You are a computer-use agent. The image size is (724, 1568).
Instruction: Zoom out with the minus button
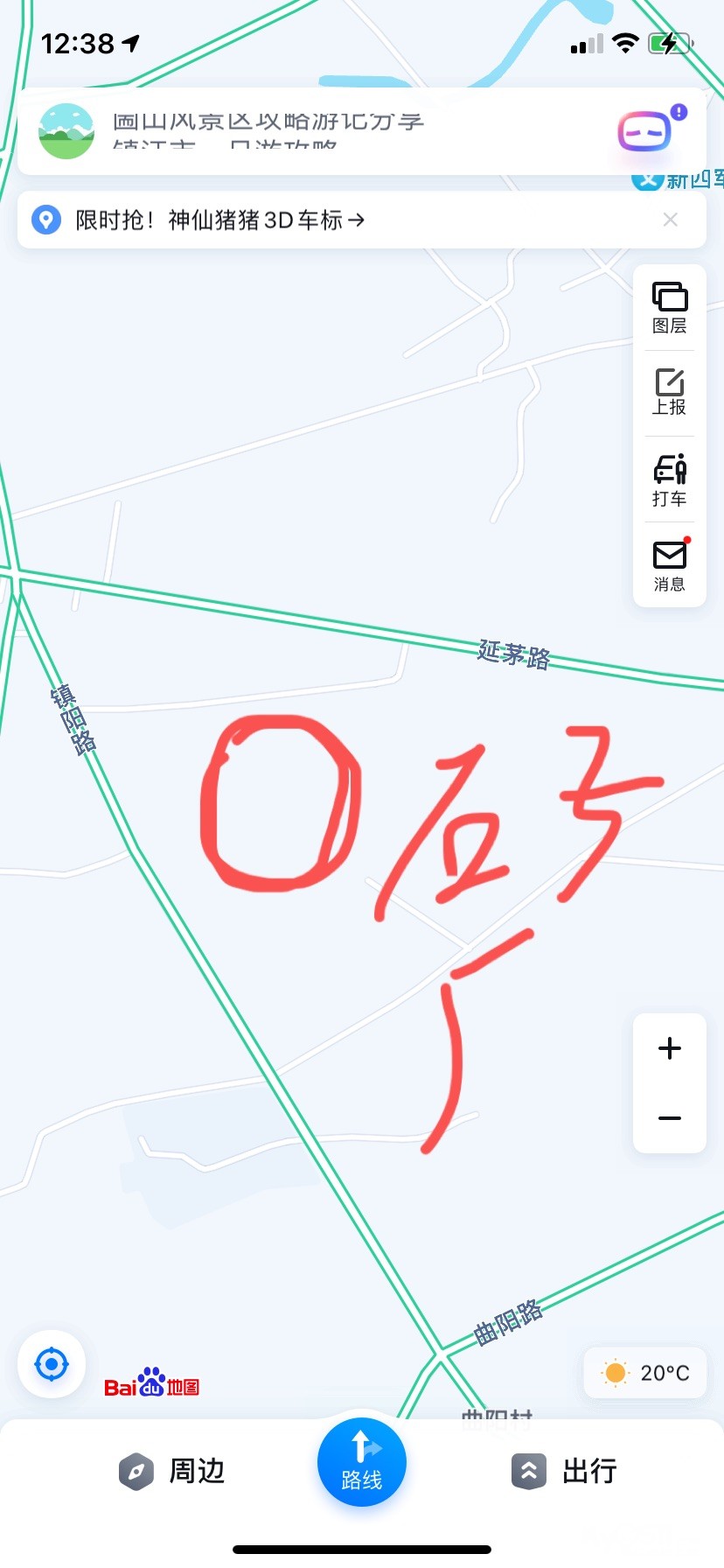pyautogui.click(x=669, y=1118)
